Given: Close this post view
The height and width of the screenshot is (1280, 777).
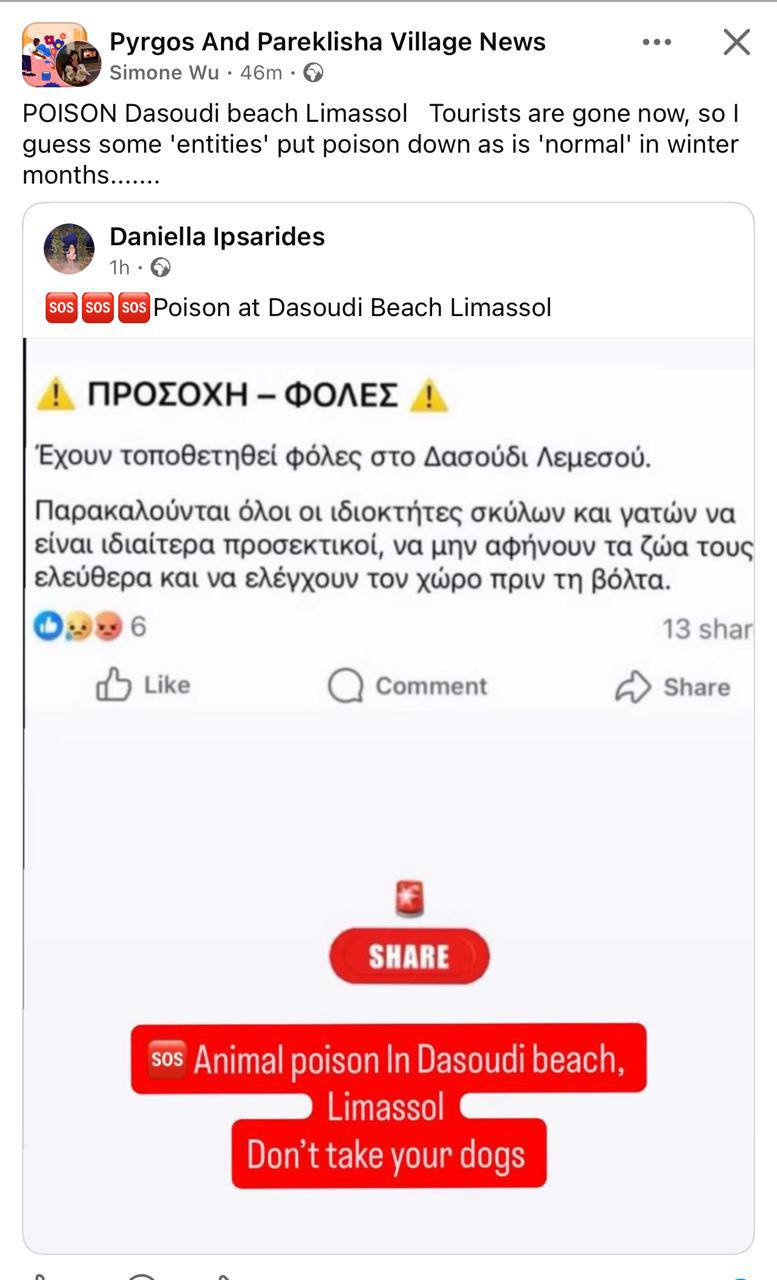Looking at the screenshot, I should (736, 42).
